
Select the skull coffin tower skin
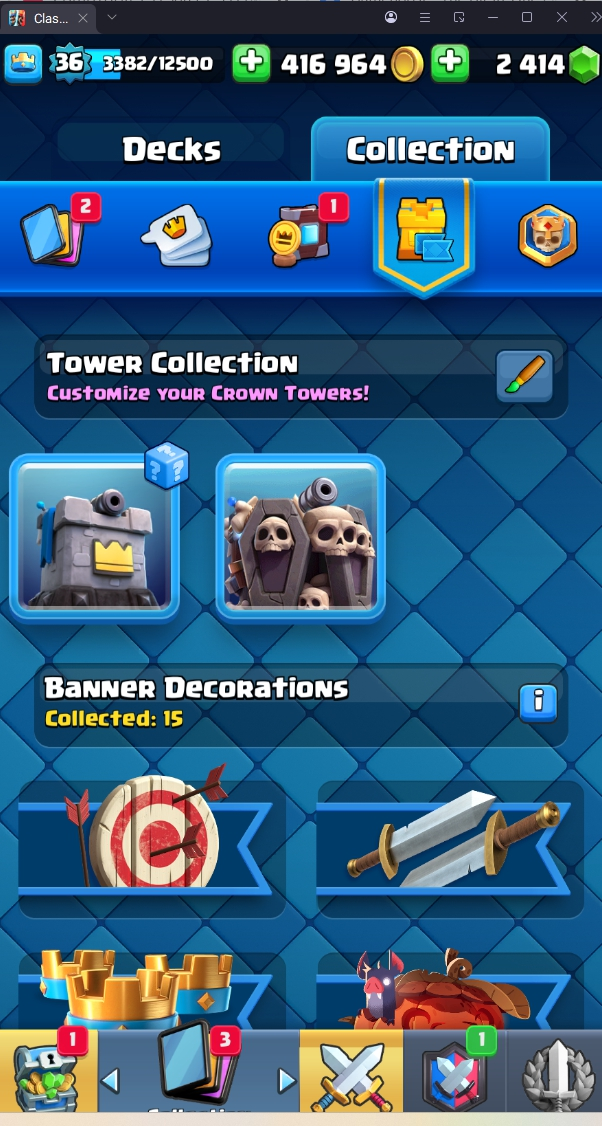[301, 538]
